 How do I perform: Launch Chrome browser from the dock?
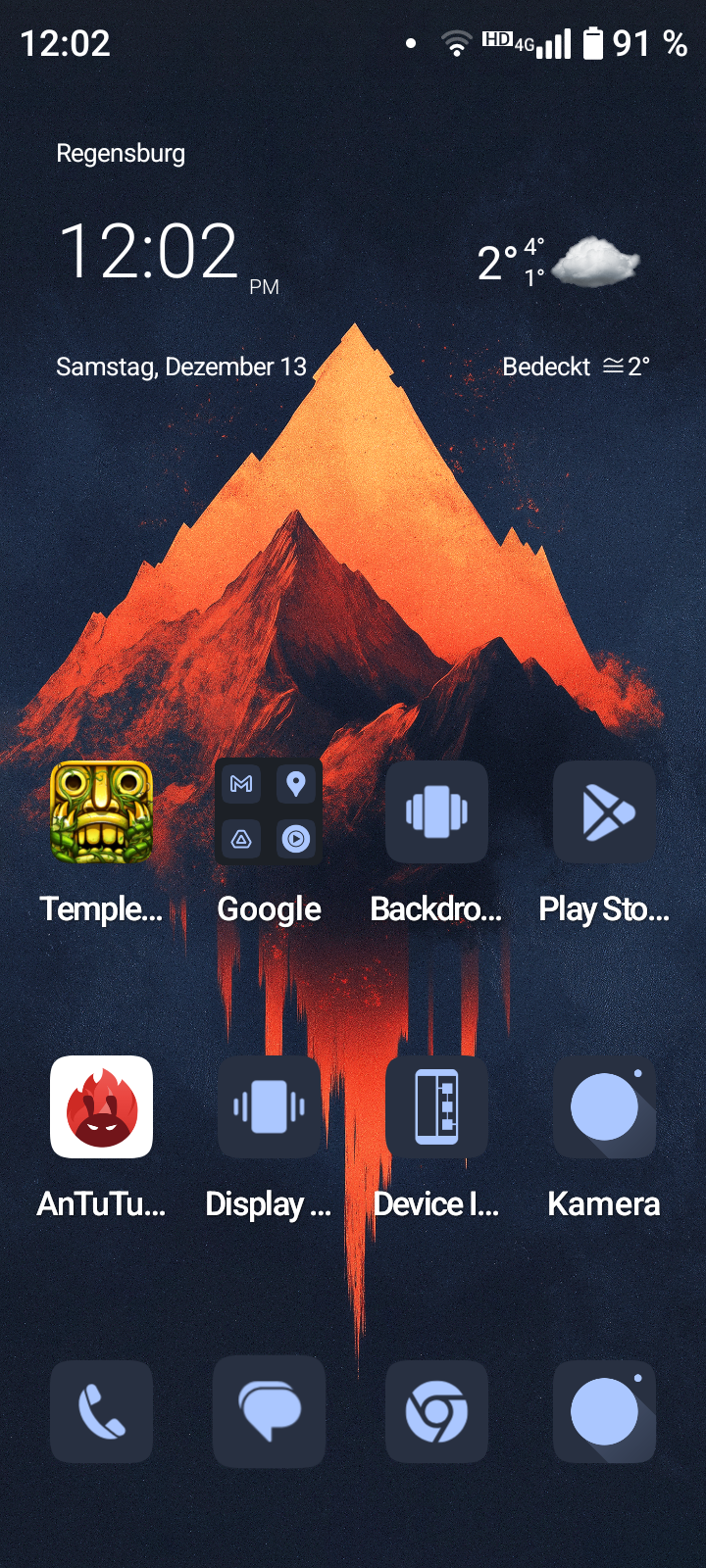(x=436, y=1411)
